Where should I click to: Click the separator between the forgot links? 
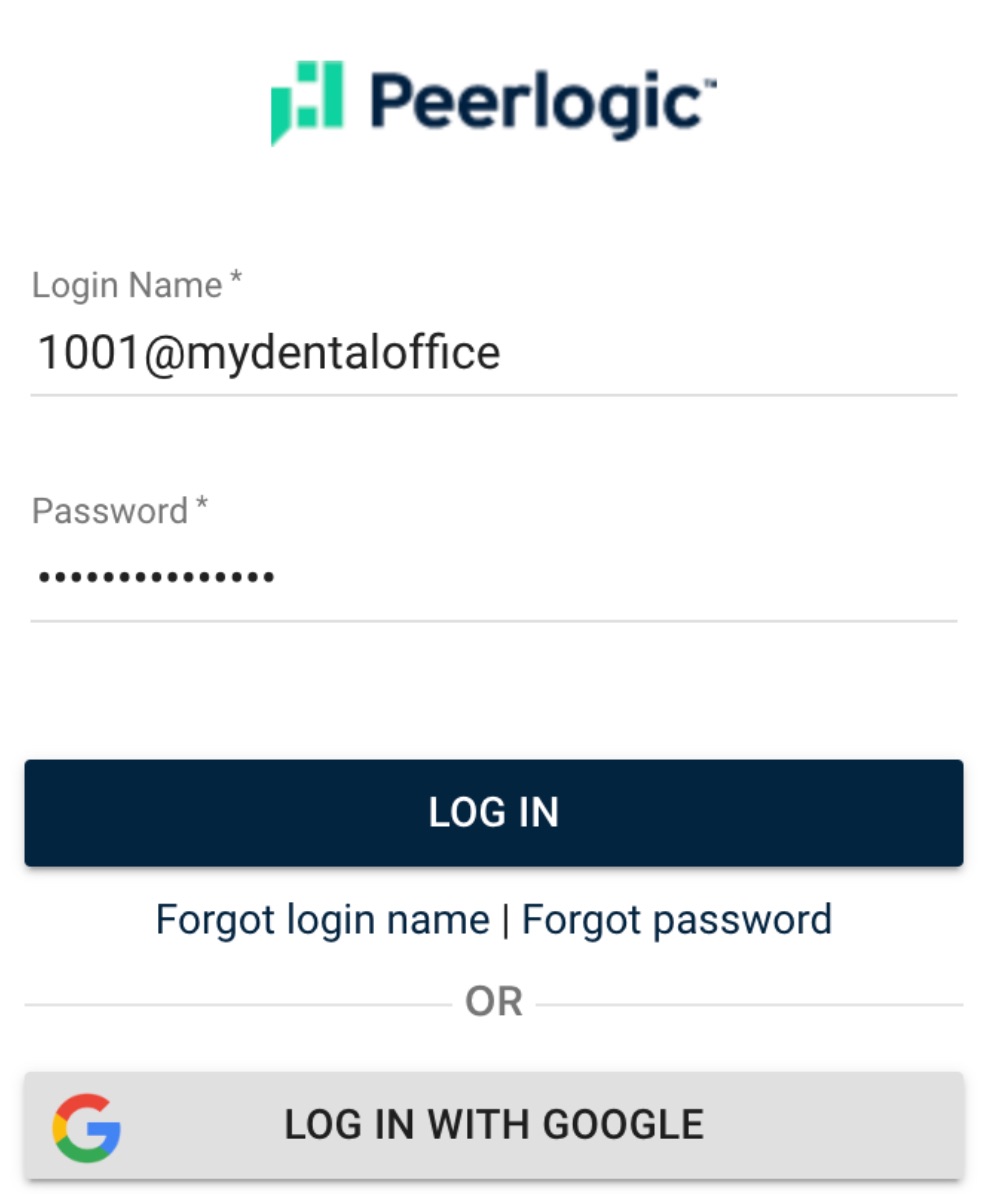click(508, 918)
